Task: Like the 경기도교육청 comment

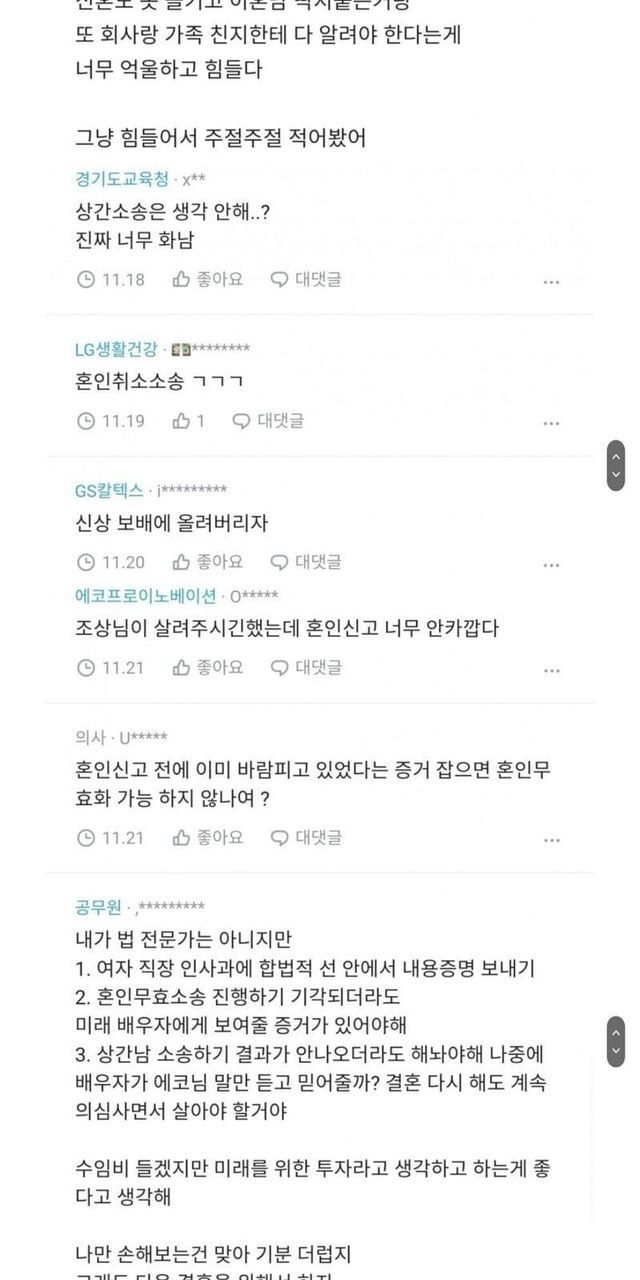Action: (x=208, y=280)
